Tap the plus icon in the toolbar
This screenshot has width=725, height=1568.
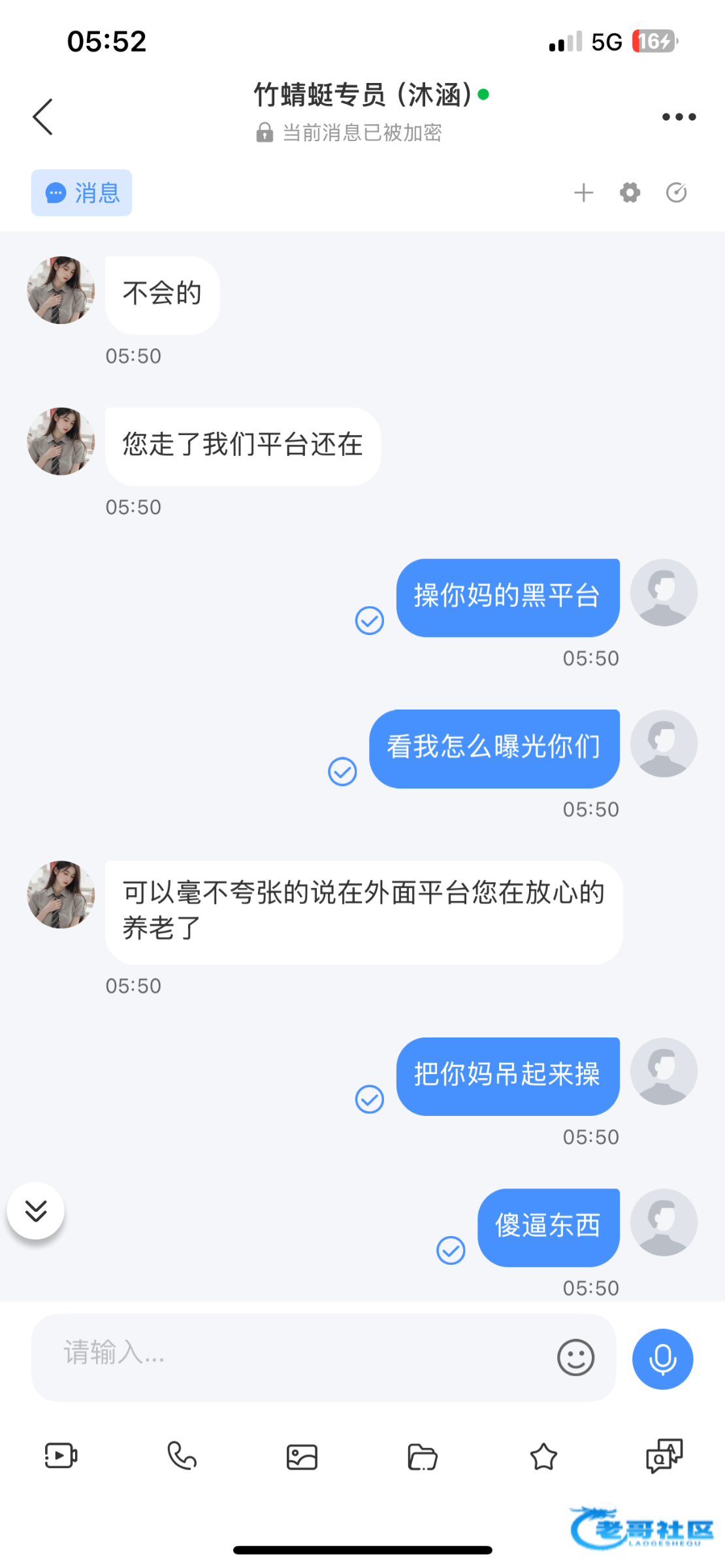[x=583, y=193]
